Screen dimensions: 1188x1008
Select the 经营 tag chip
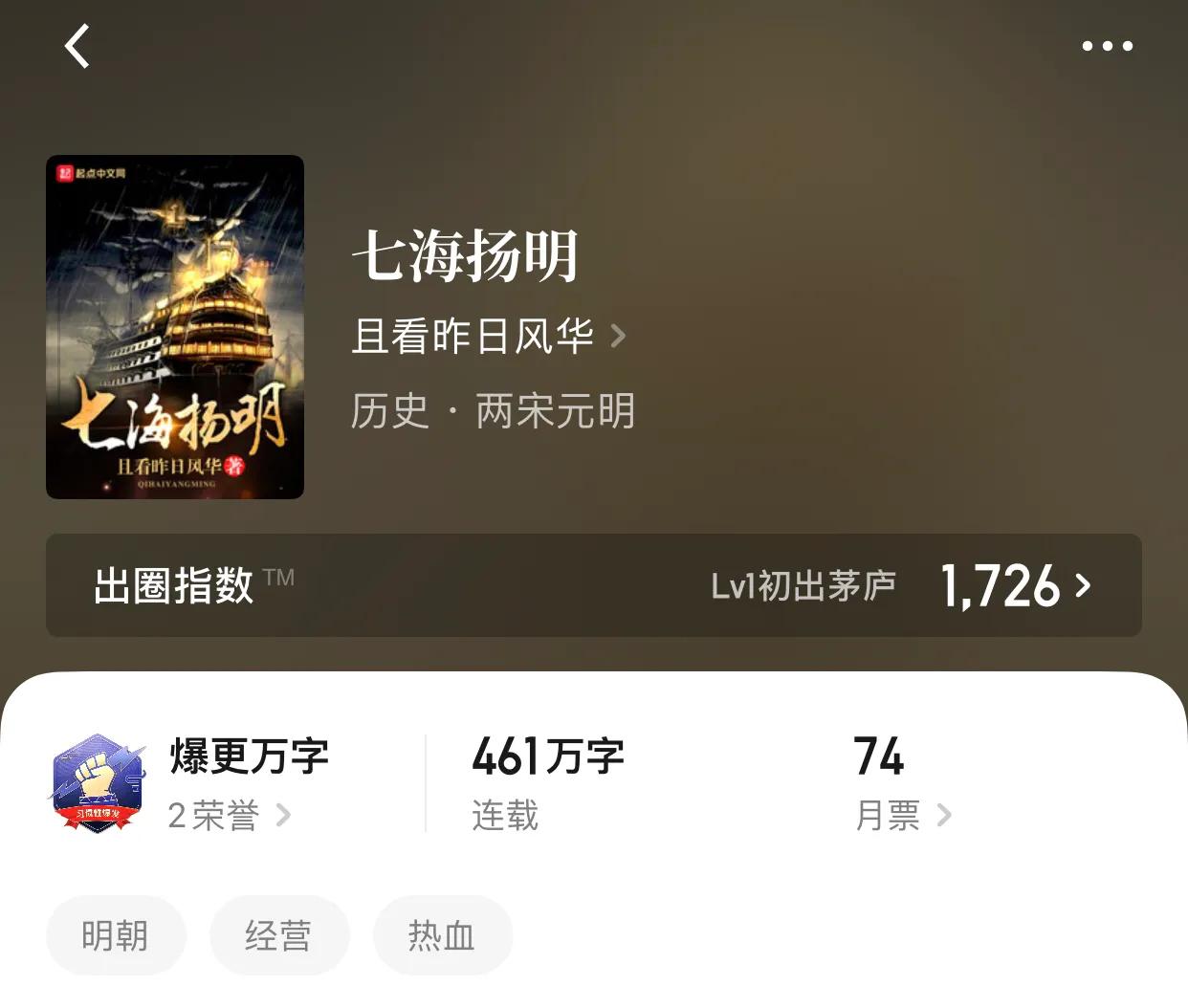pyautogui.click(x=278, y=935)
